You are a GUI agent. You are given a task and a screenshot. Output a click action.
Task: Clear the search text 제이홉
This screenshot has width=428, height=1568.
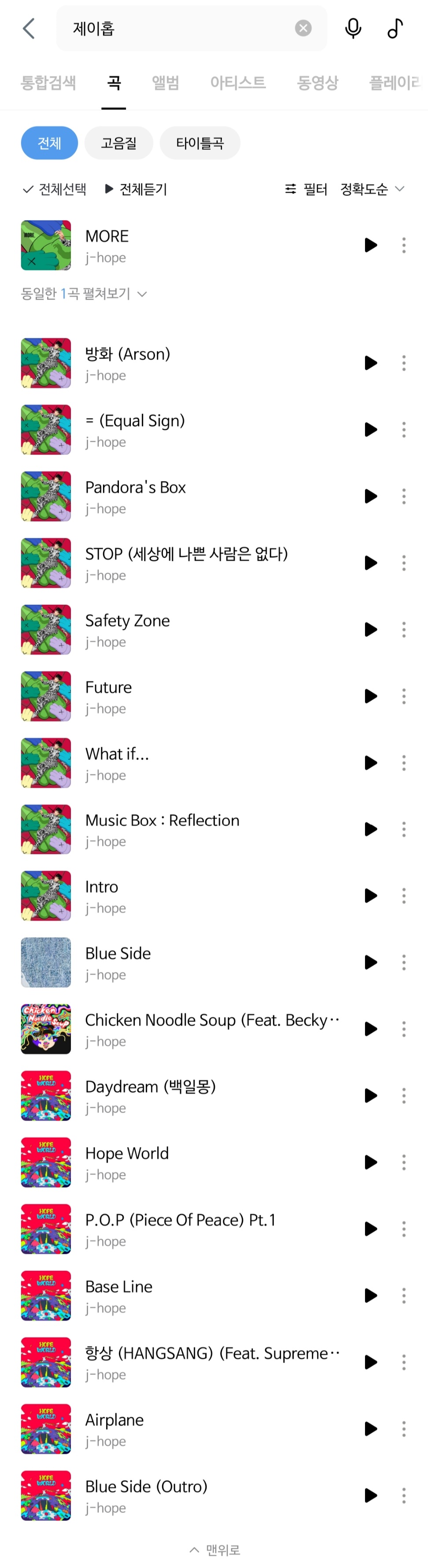[x=303, y=28]
